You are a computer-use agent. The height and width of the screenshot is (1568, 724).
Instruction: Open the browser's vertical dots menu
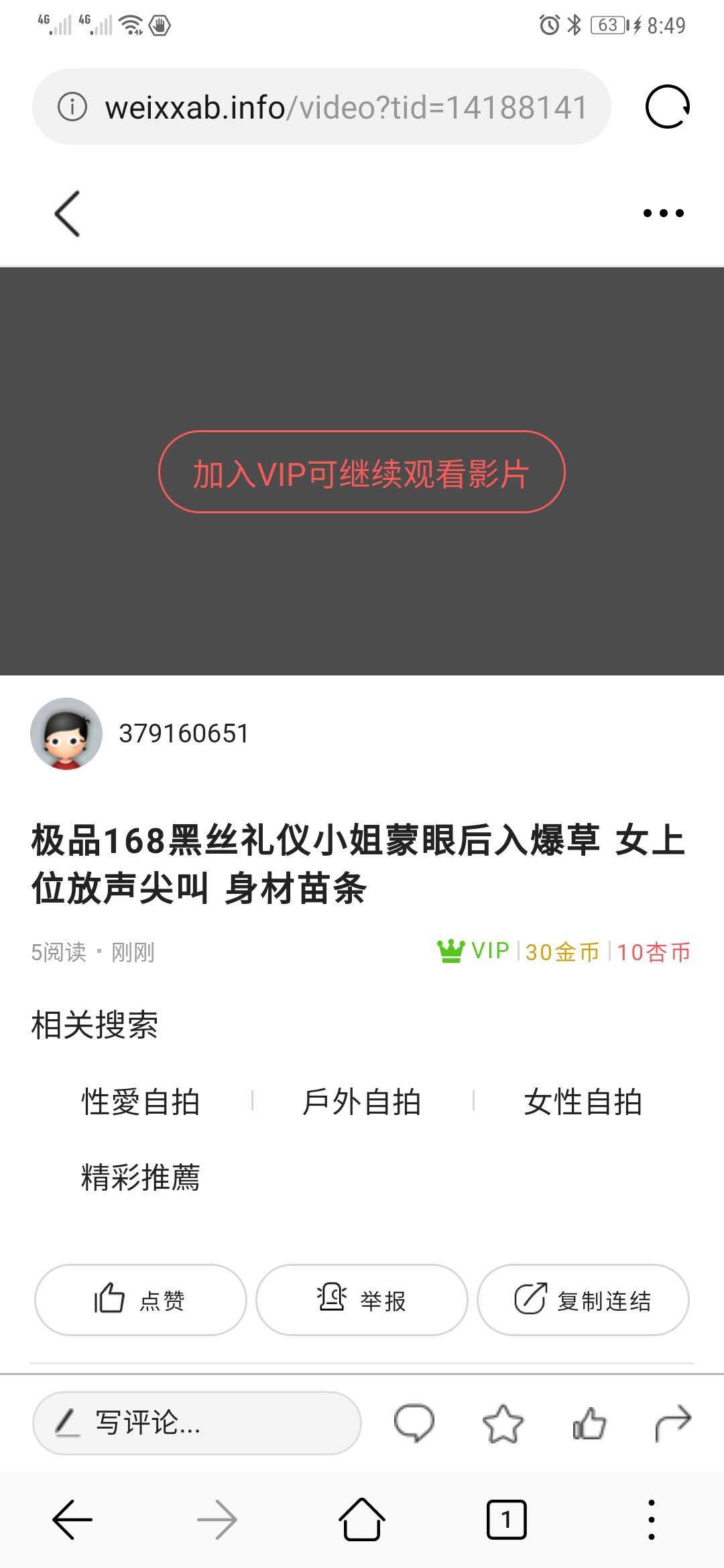651,1520
